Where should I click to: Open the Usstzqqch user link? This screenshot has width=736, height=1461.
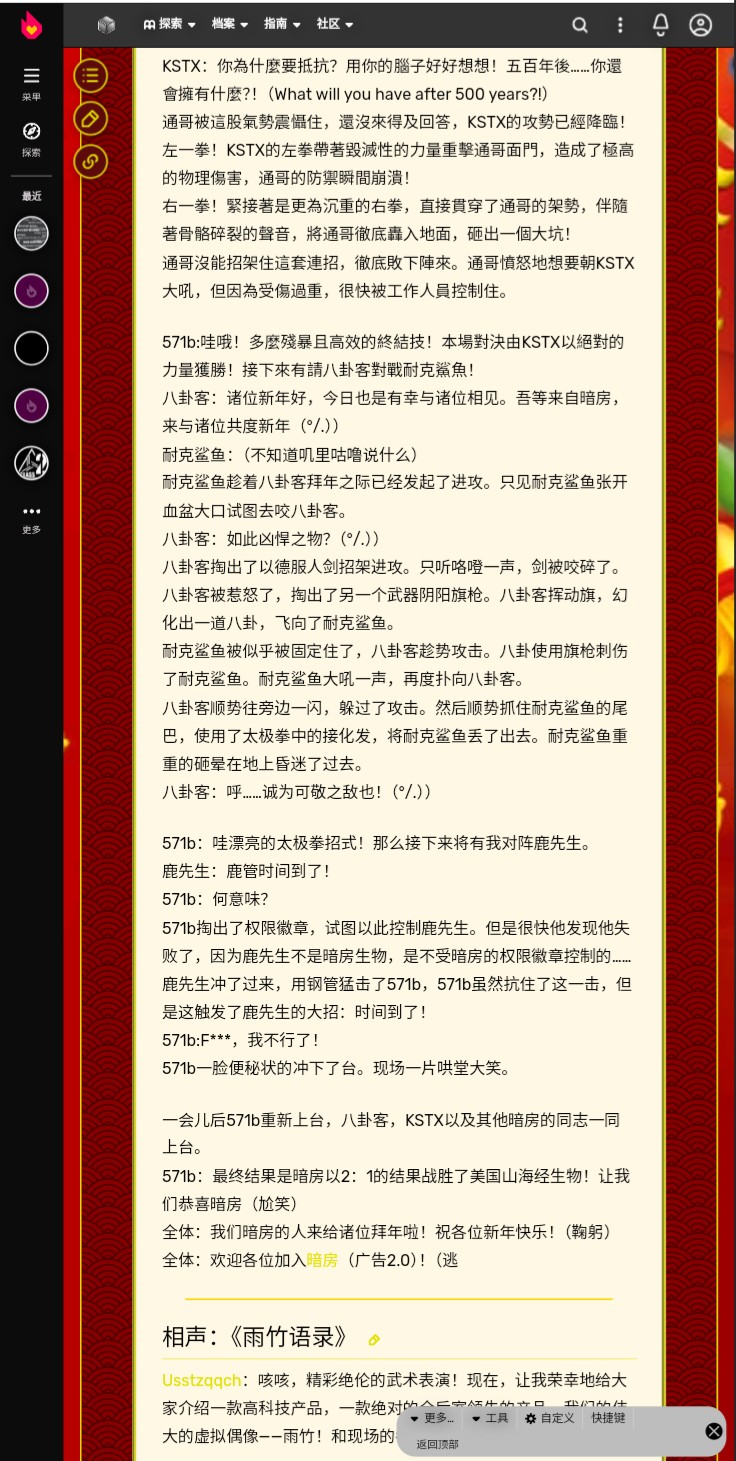[201, 1380]
